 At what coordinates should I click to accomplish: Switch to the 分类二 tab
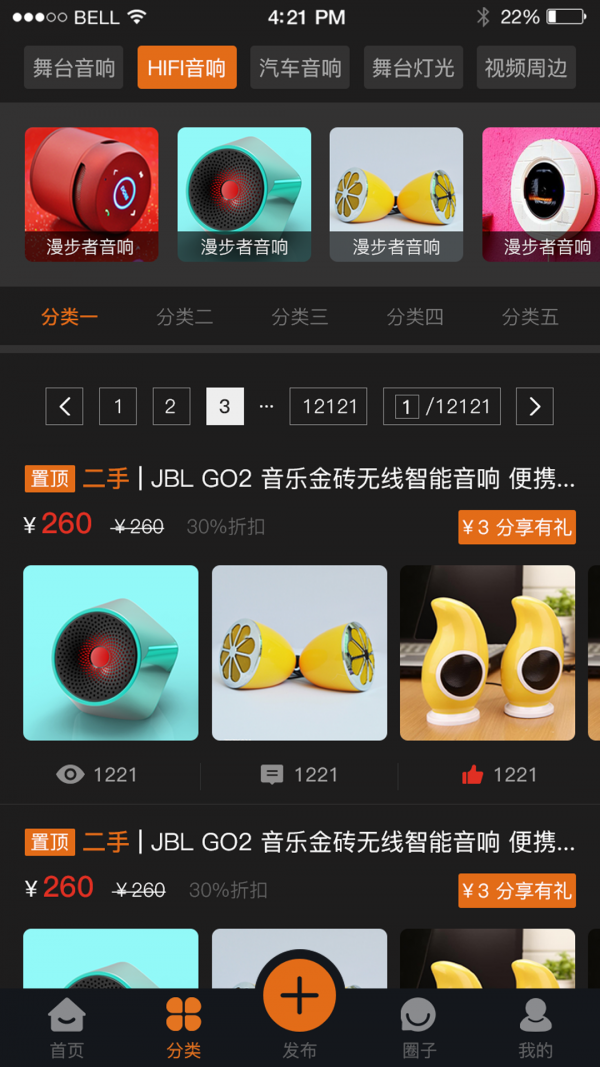point(185,317)
